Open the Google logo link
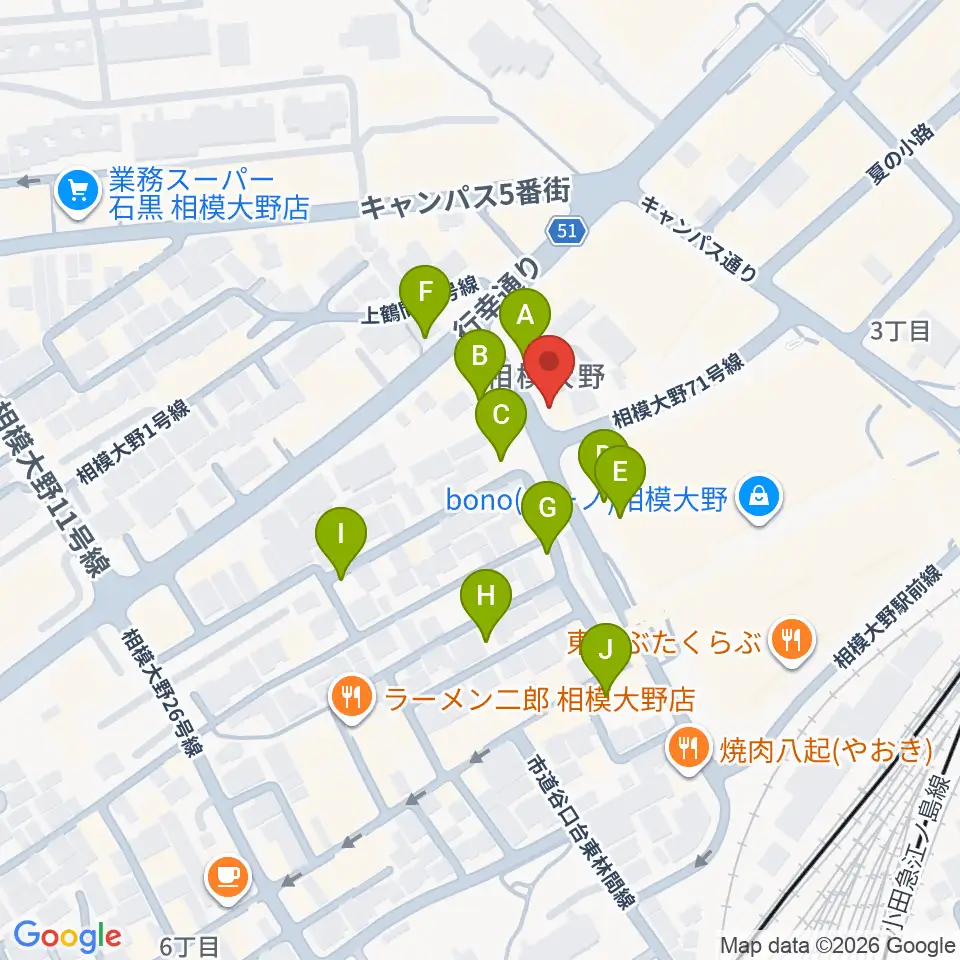This screenshot has width=960, height=960. coord(67,937)
